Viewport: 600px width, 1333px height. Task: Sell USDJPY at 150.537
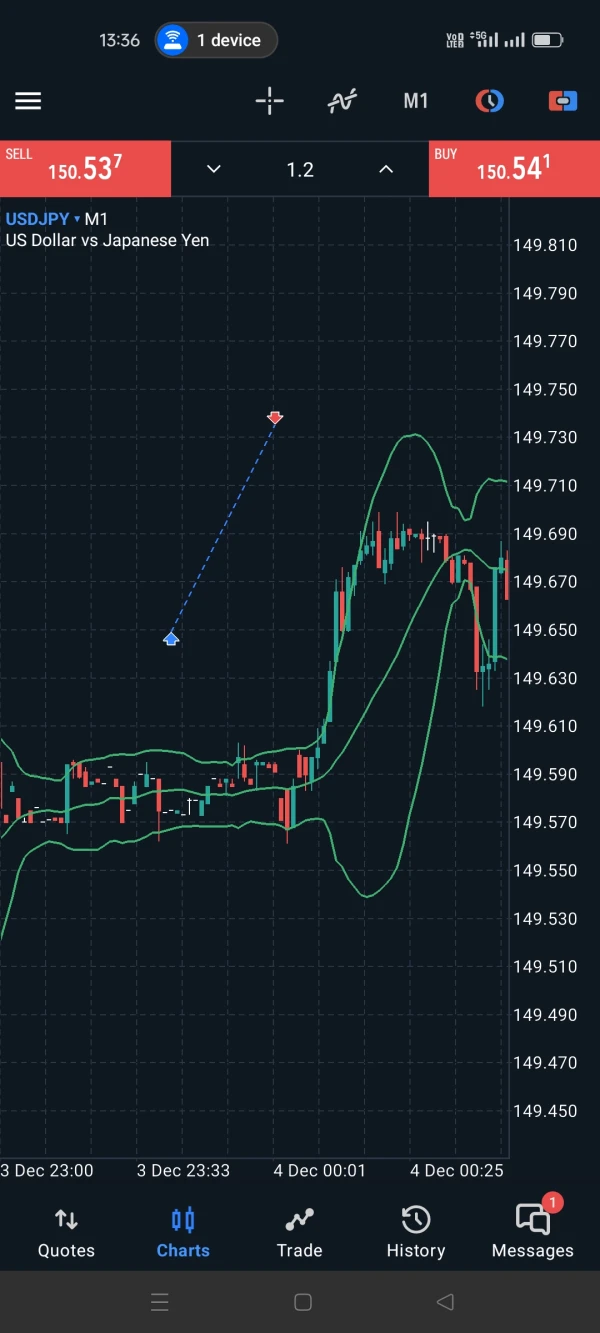(86, 169)
